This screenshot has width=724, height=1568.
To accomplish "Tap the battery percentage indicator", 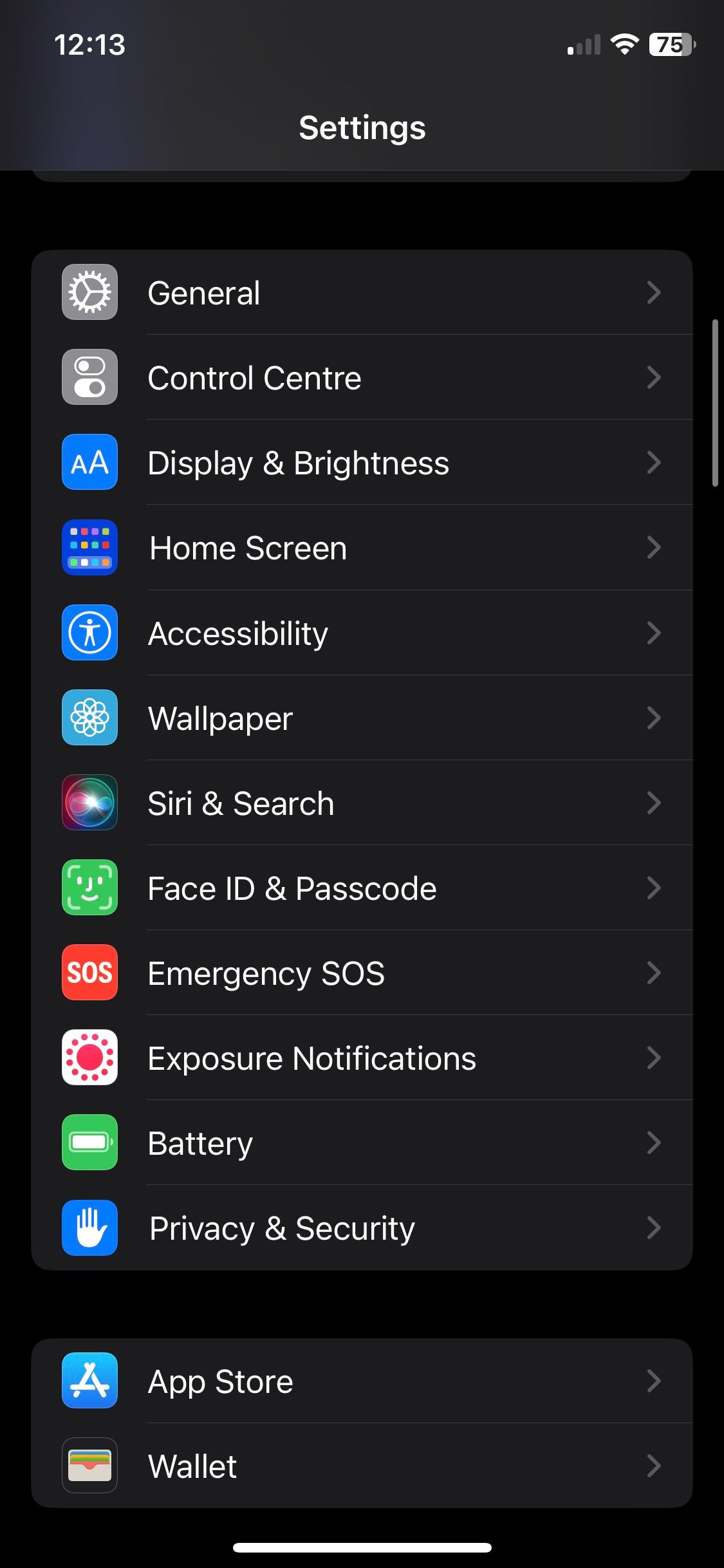I will coord(672,44).
